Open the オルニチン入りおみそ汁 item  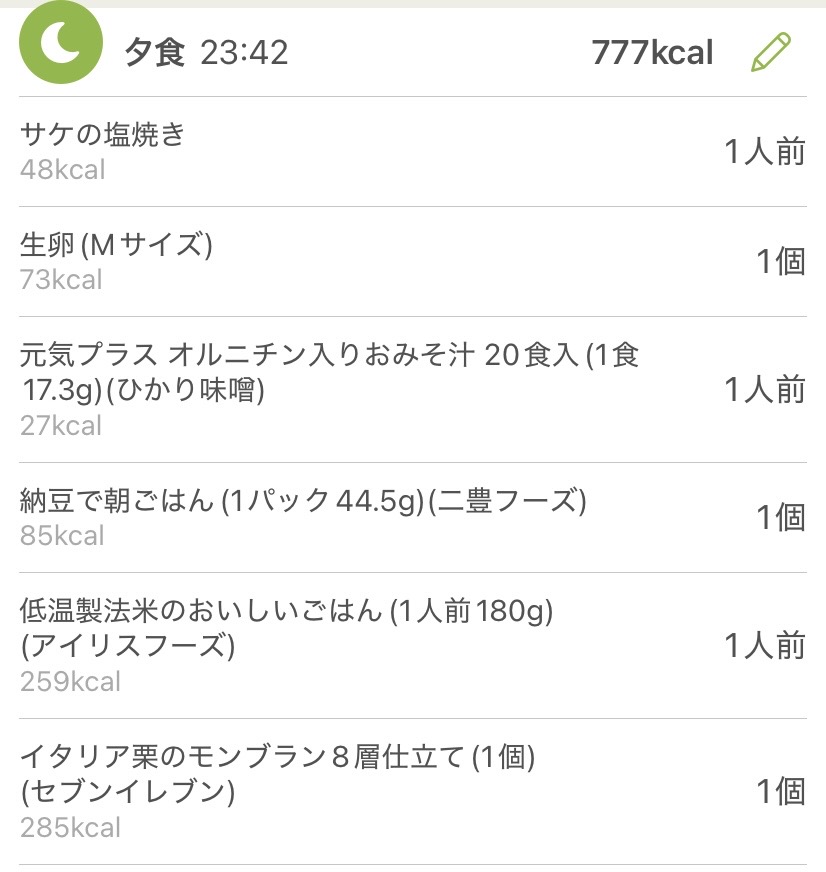point(412,389)
